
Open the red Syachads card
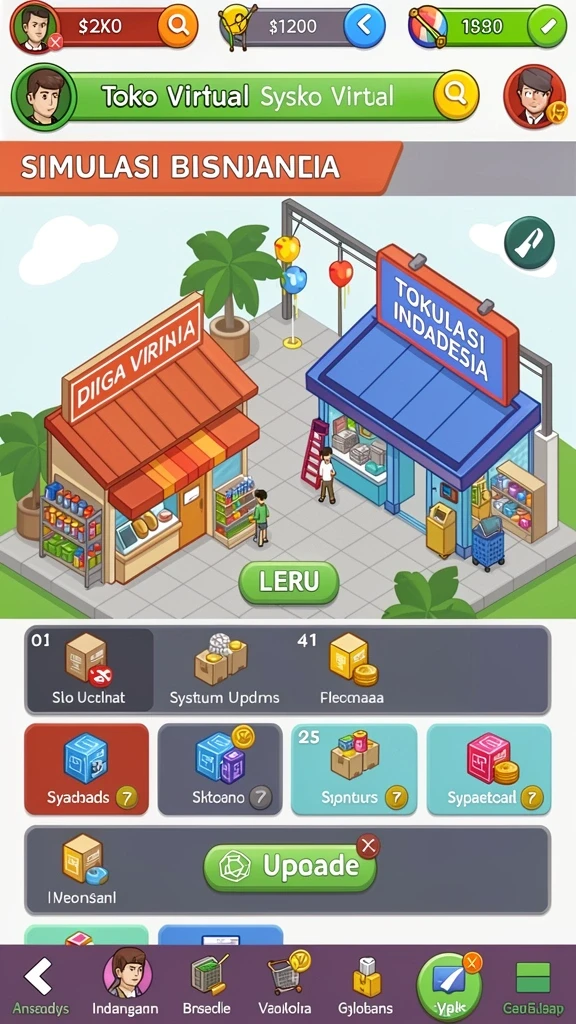[86, 769]
